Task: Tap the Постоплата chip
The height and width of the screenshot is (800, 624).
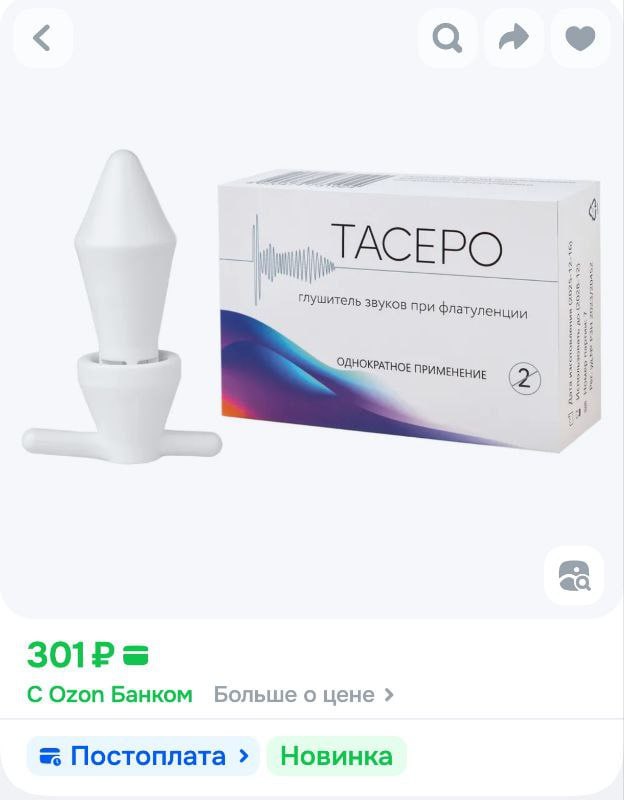Action: (x=143, y=756)
